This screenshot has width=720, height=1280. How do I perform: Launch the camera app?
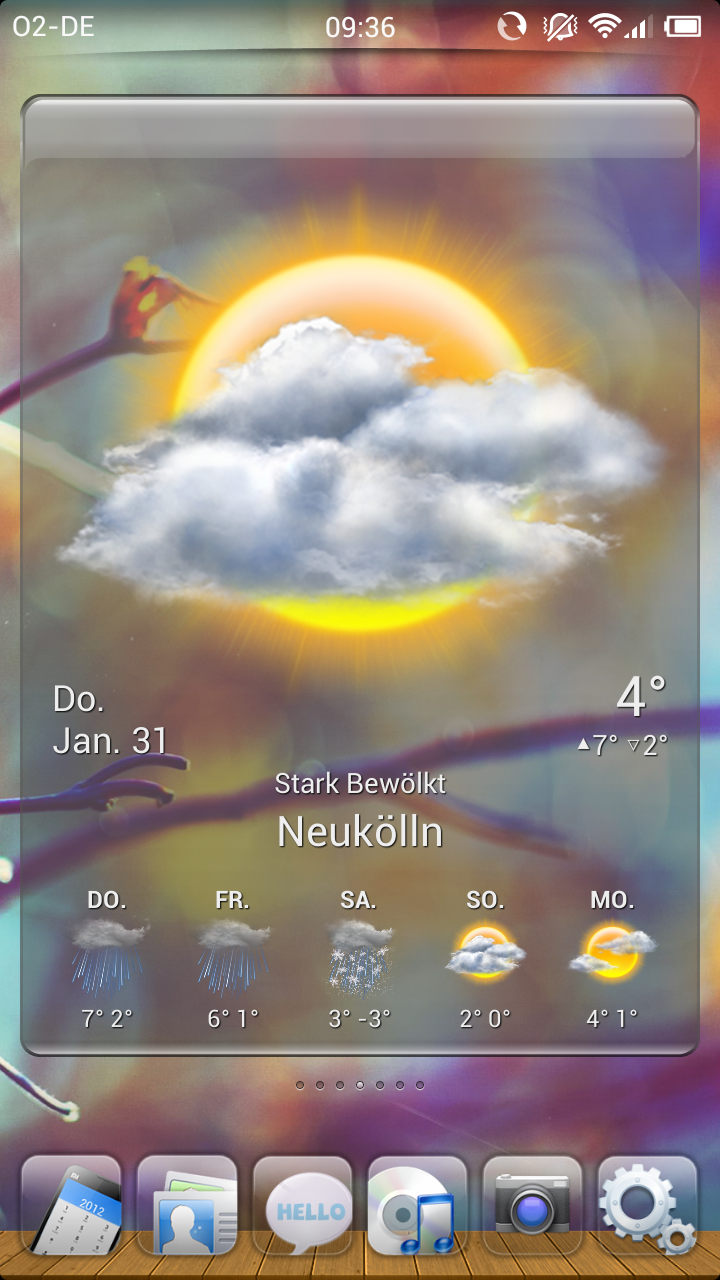(533, 1205)
